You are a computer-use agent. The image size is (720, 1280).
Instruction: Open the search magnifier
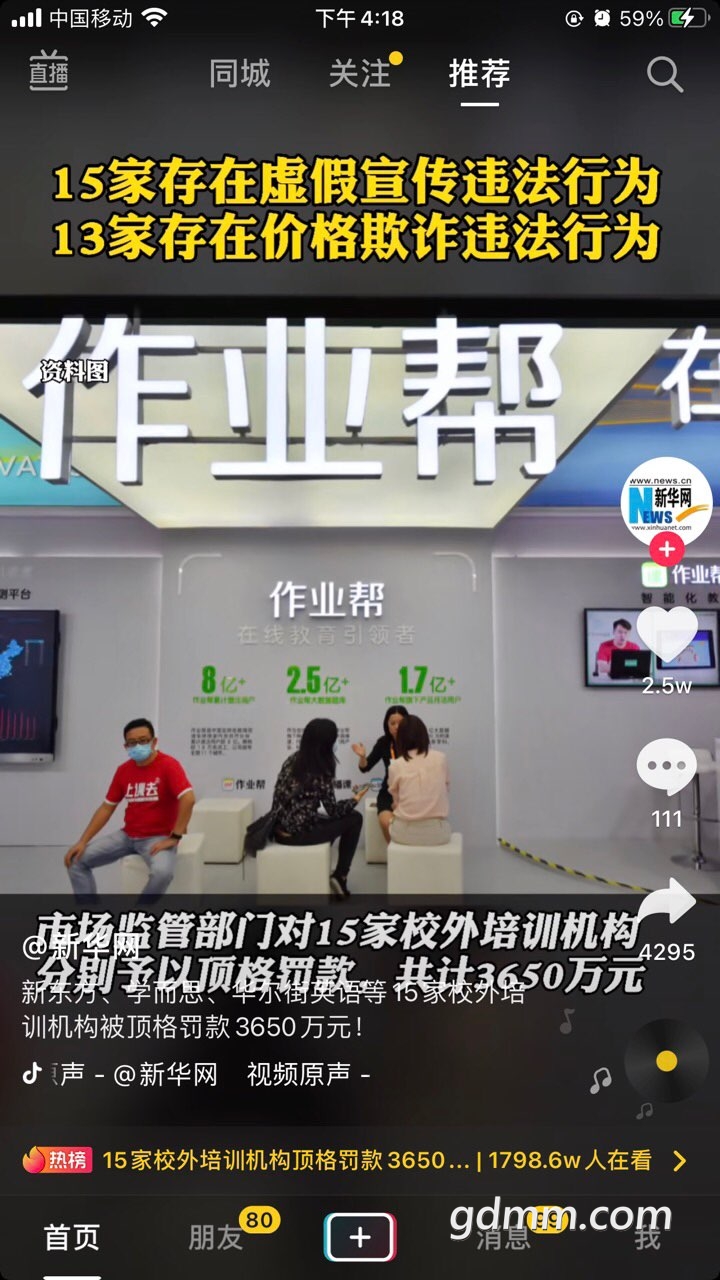click(x=664, y=74)
